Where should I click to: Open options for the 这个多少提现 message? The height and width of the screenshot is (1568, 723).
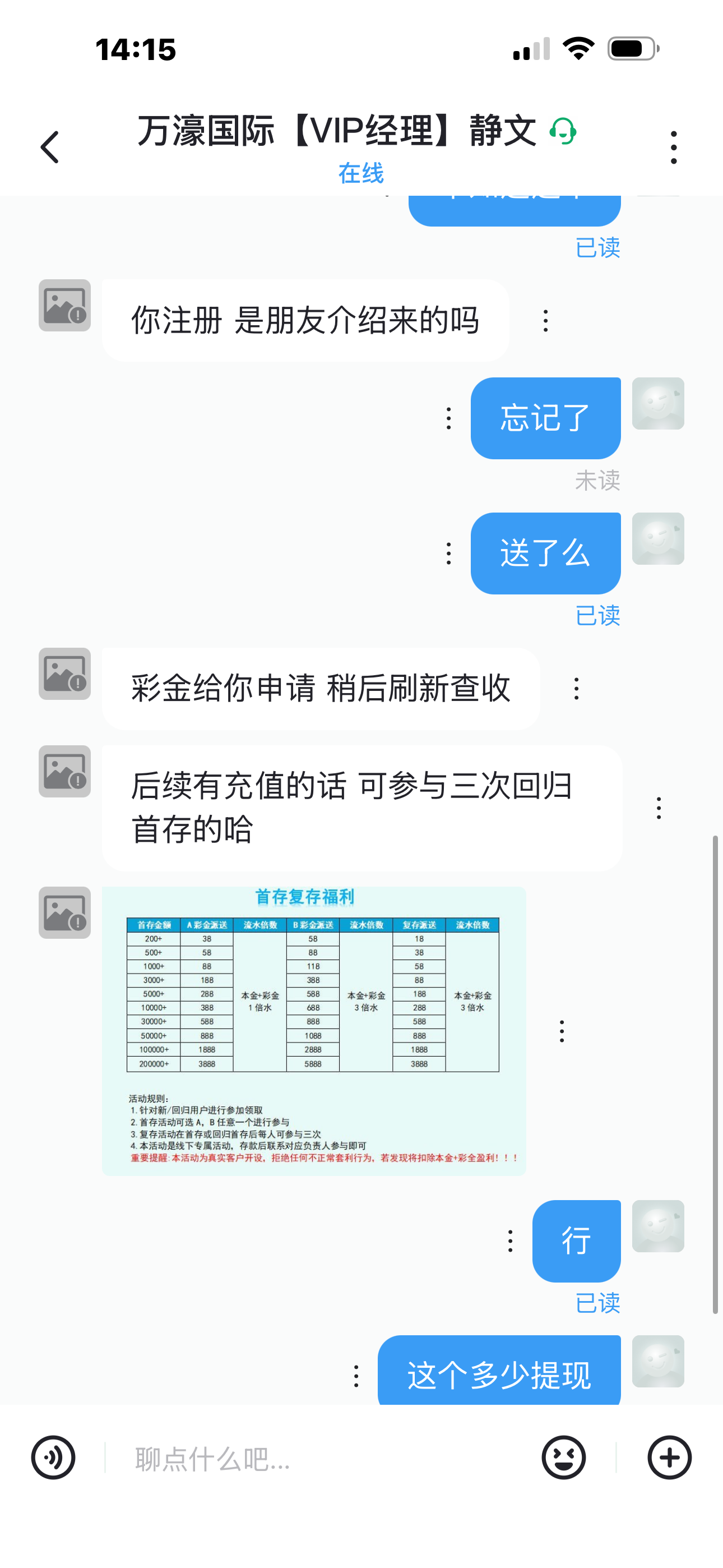pos(356,1376)
